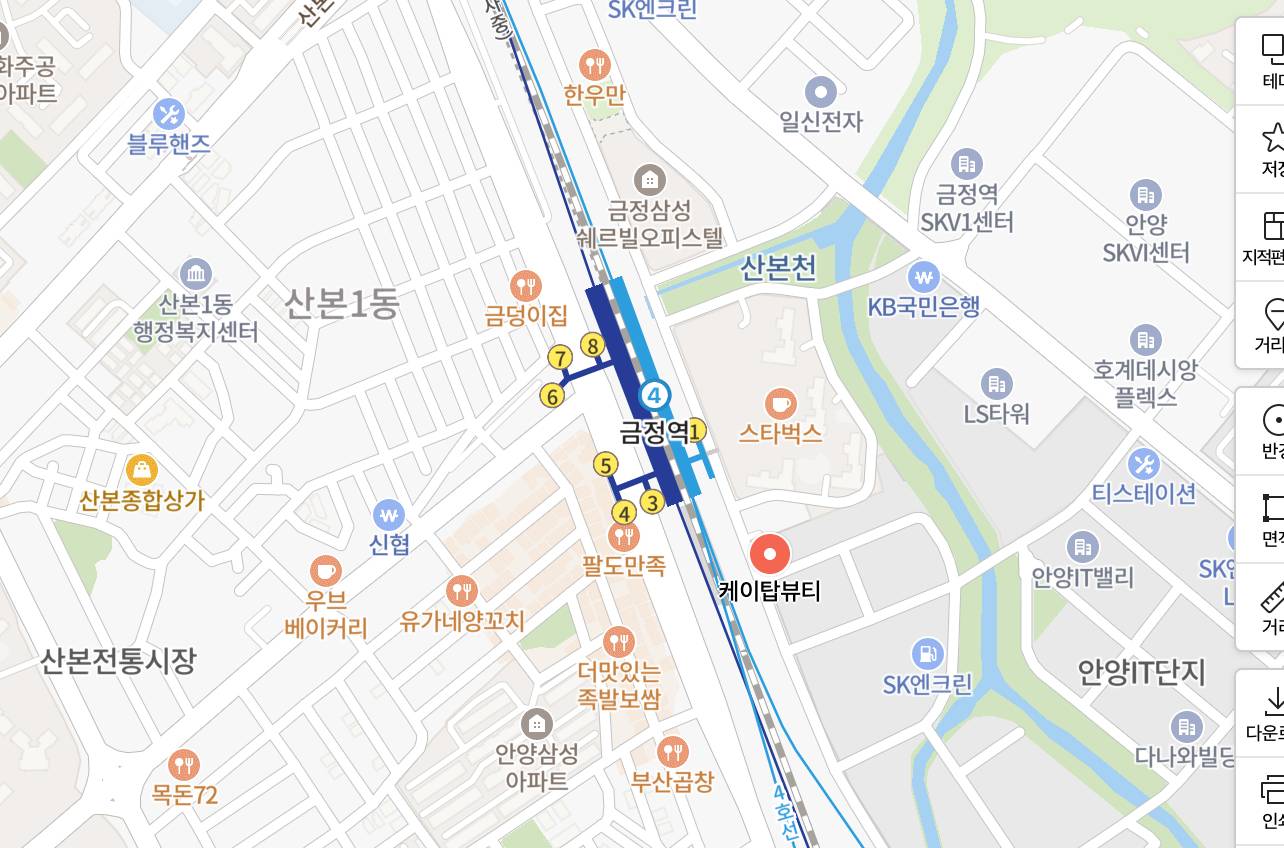1284x848 pixels.
Task: Select the 스타벅스 cafe marker
Action: pyautogui.click(x=780, y=405)
